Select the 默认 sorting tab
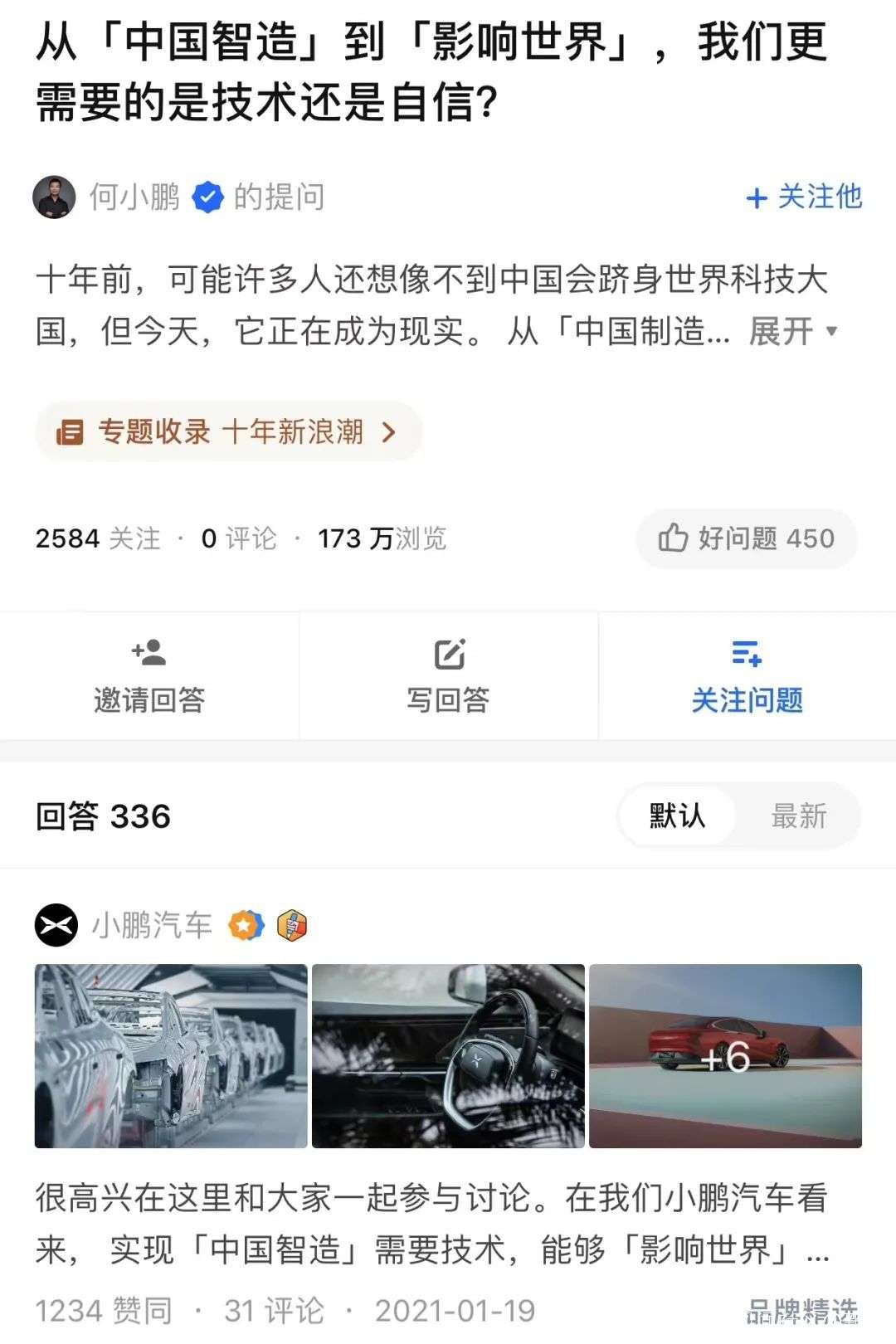Viewport: 896px width, 1344px height. (677, 816)
